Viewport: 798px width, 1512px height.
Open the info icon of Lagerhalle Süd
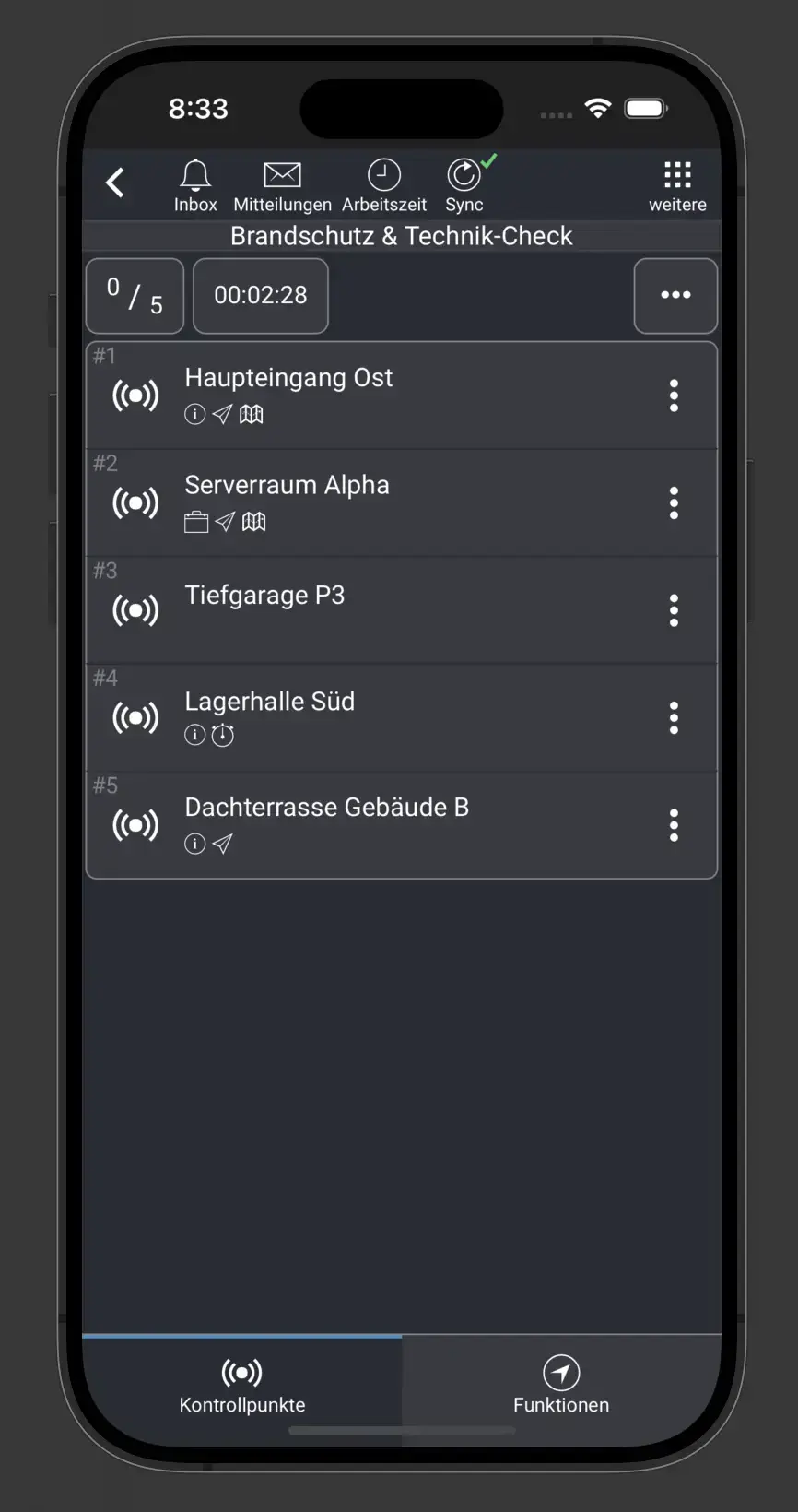194,735
